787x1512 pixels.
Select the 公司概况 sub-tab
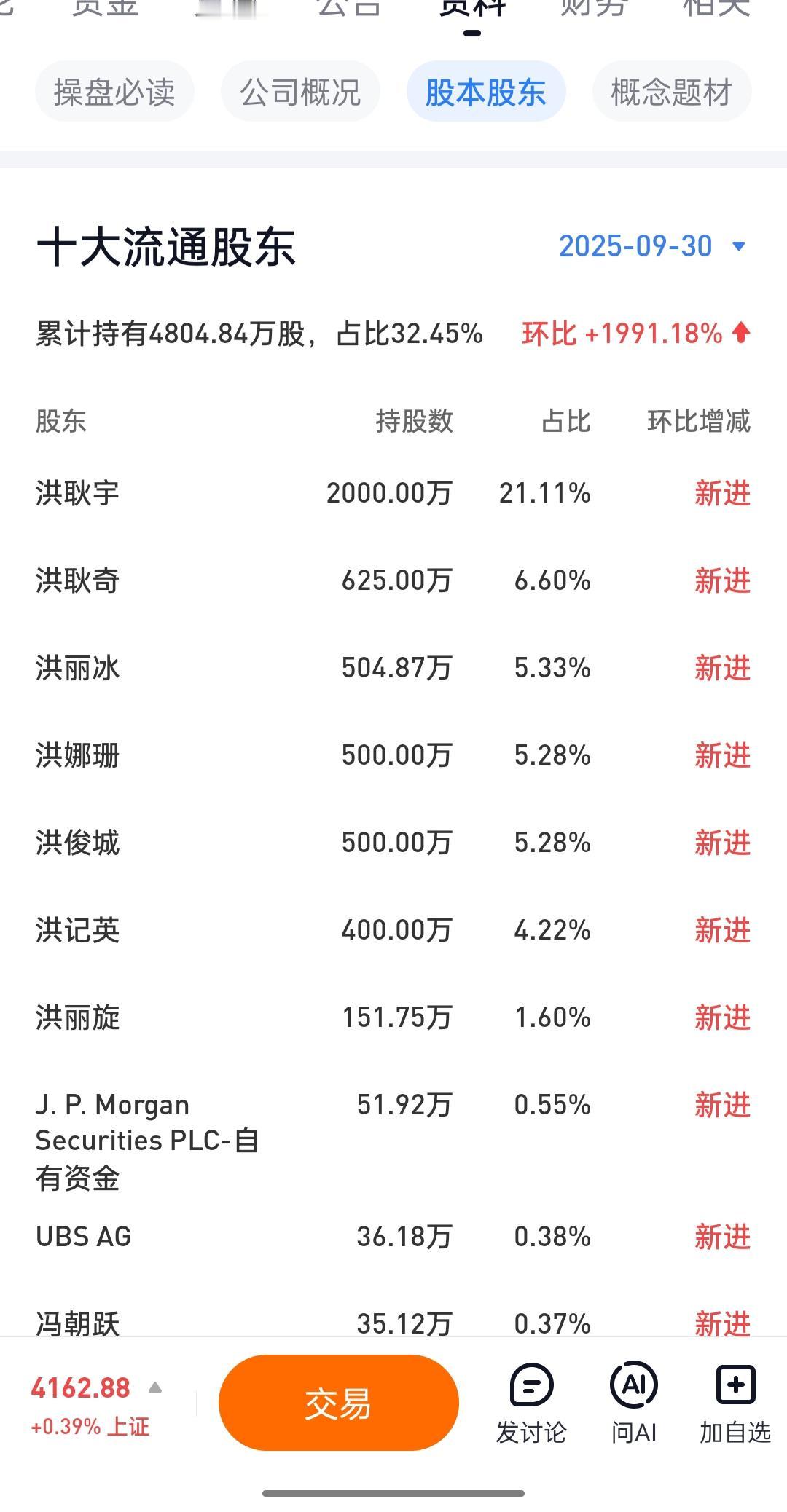pos(300,90)
